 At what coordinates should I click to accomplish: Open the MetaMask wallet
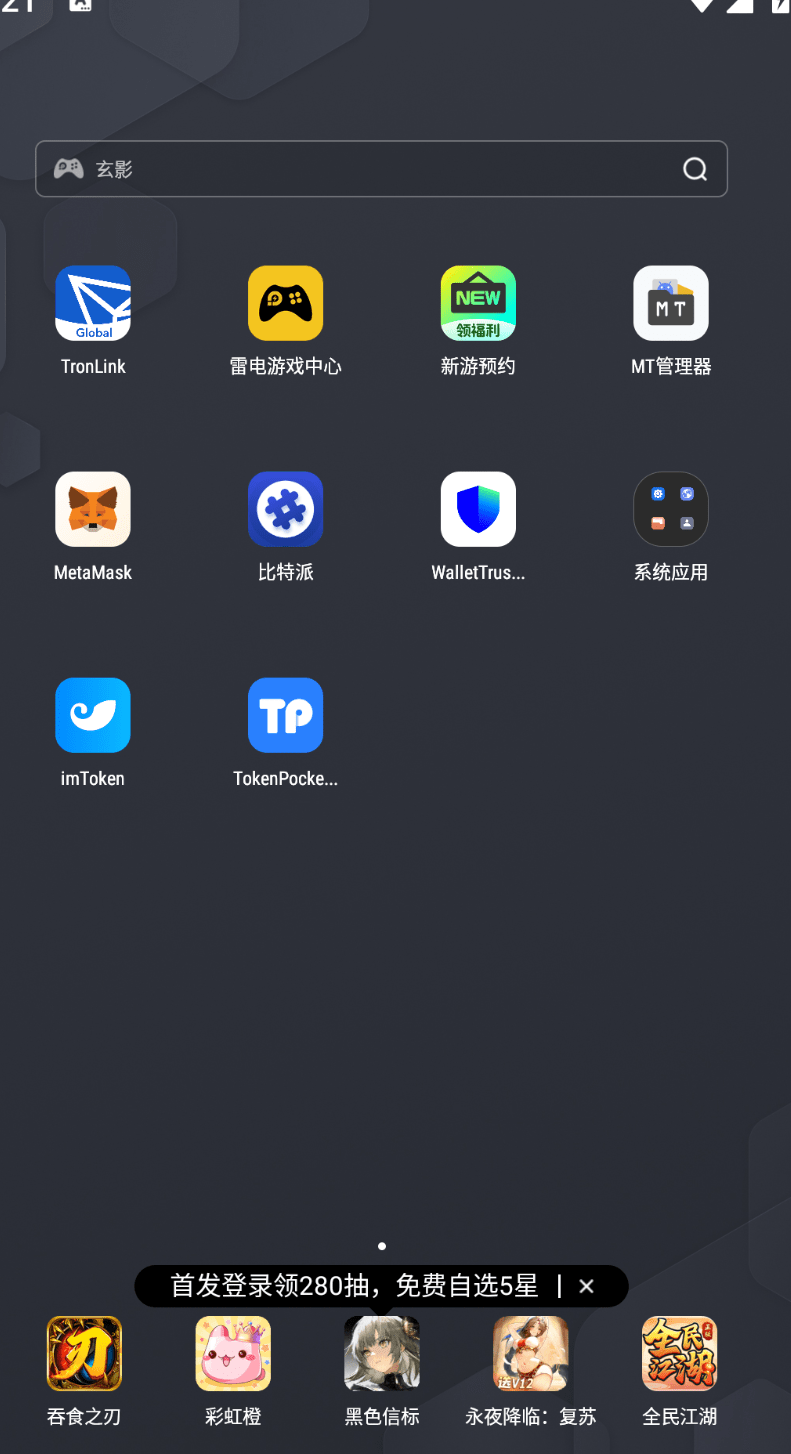click(92, 509)
